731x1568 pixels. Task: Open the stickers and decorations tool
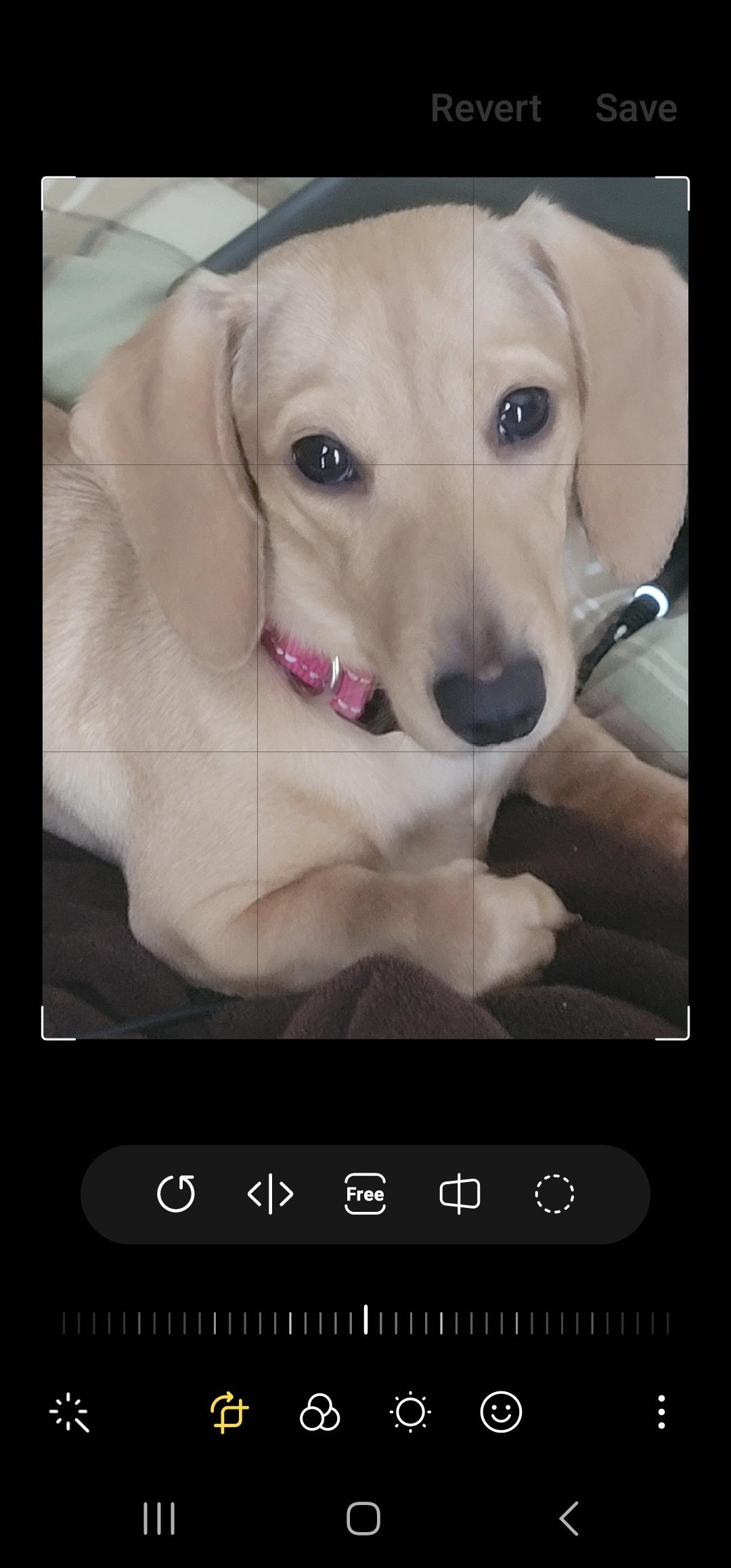501,1412
